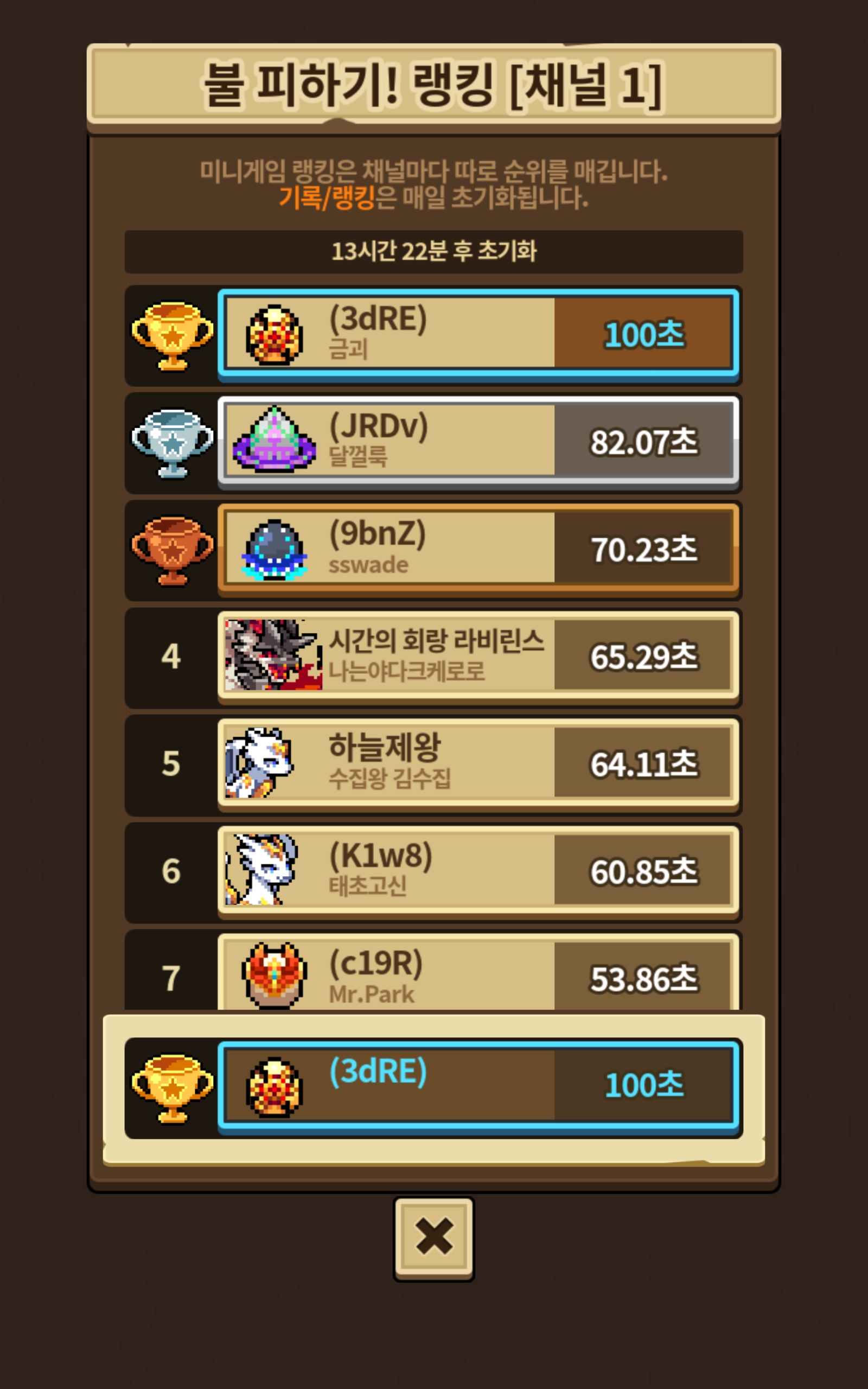View rank 7 player Mr.Park

click(x=477, y=976)
